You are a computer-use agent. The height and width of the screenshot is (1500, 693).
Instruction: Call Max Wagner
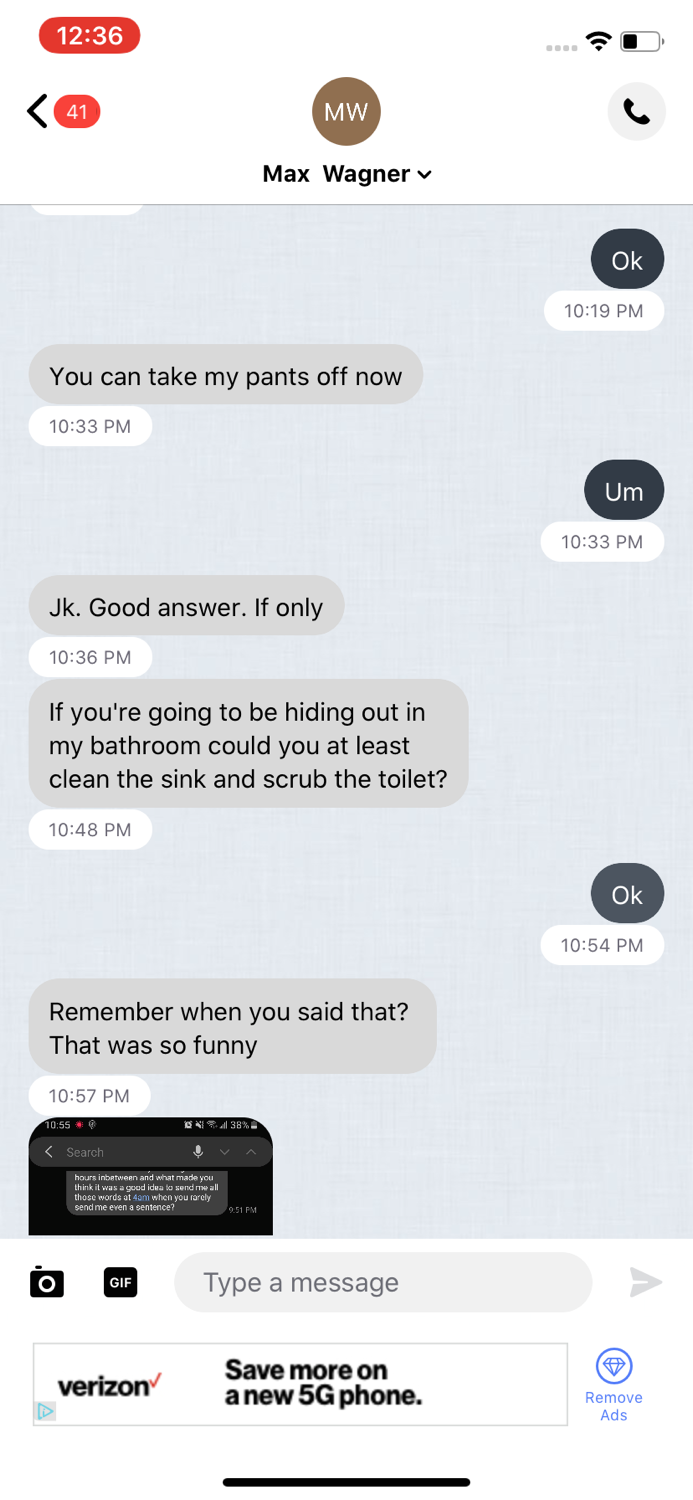[x=636, y=111]
